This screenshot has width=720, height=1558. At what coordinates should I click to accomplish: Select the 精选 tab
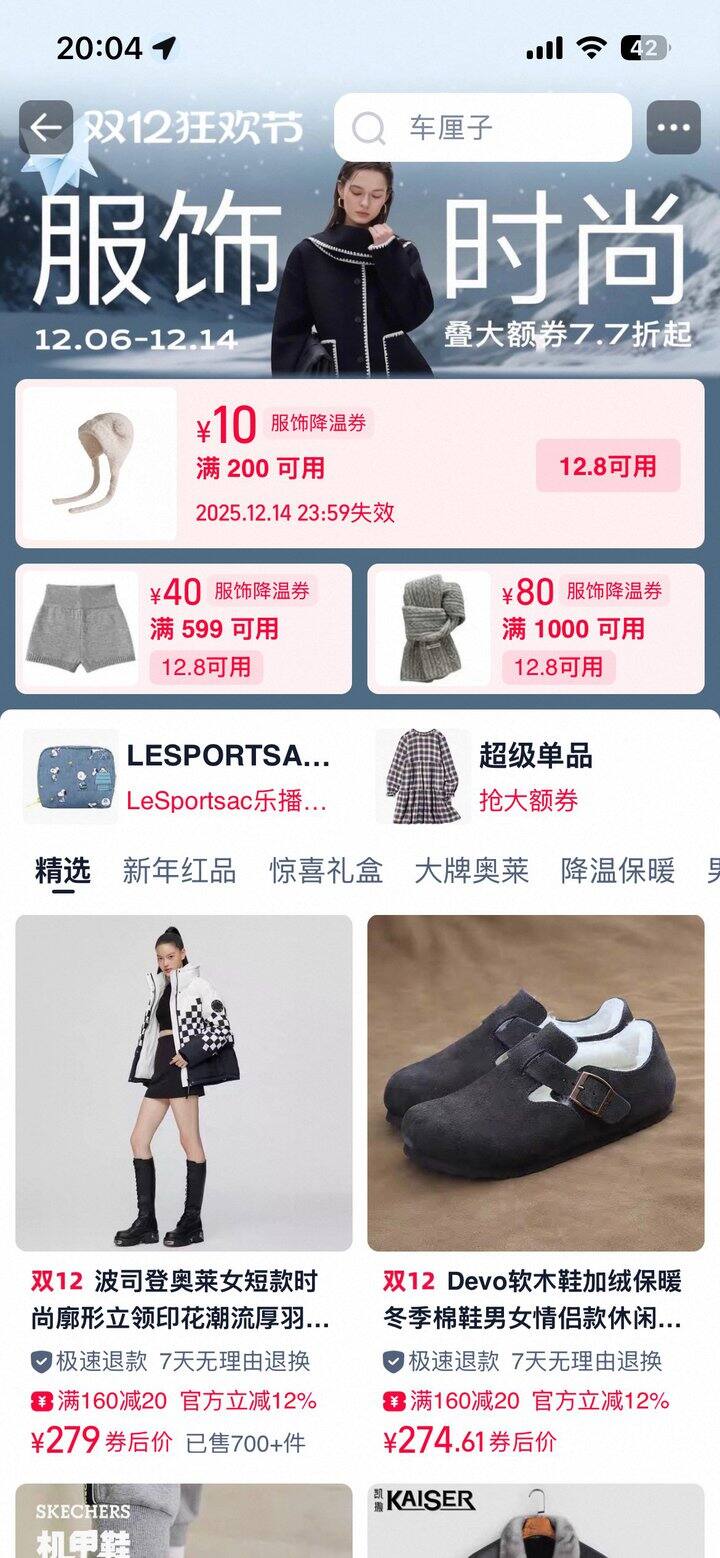point(62,872)
